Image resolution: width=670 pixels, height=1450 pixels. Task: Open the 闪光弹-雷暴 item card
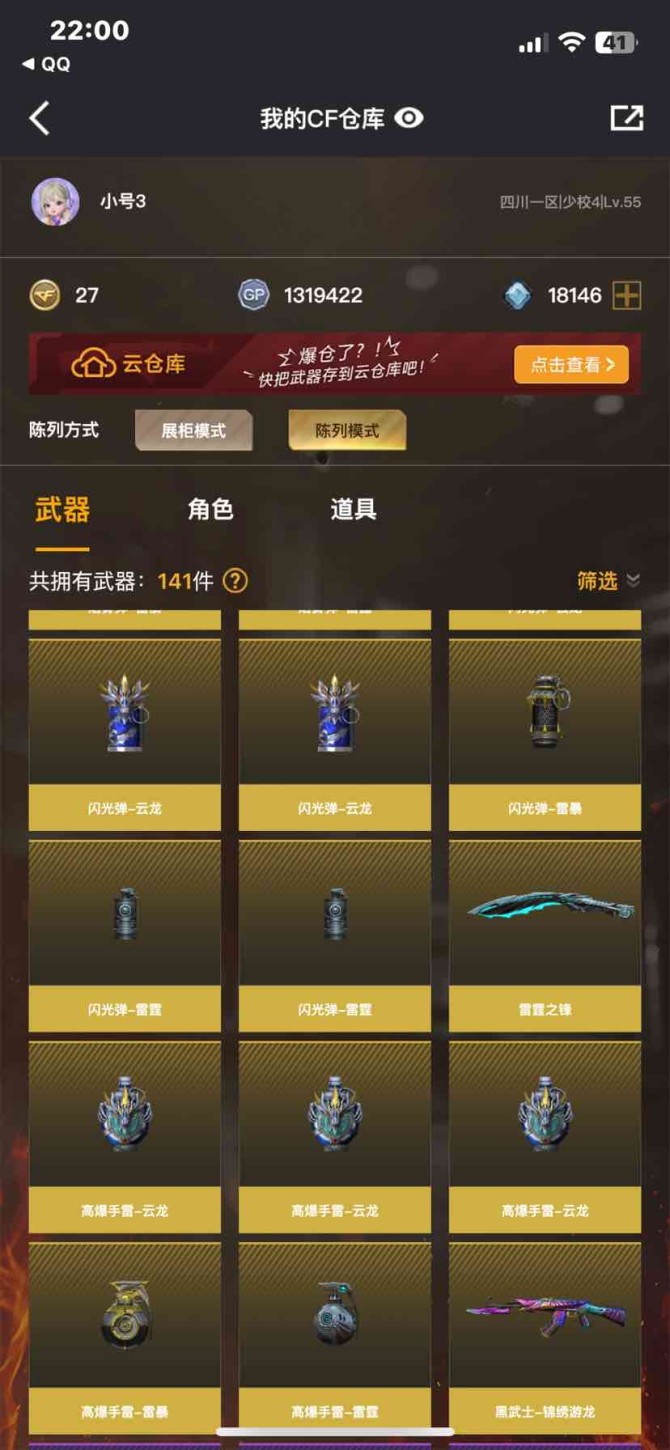(545, 735)
